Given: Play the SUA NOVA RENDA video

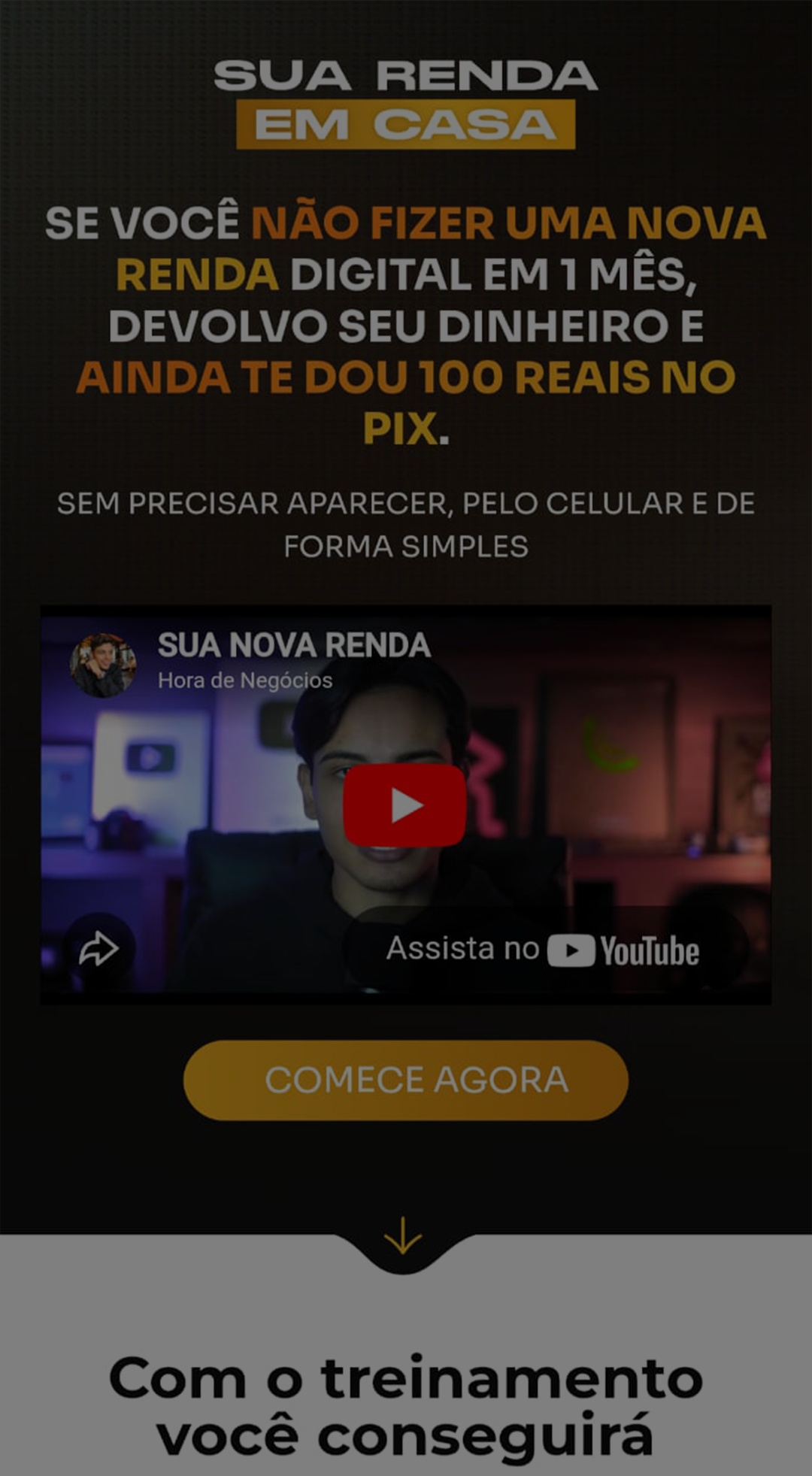Looking at the screenshot, I should pos(404,805).
